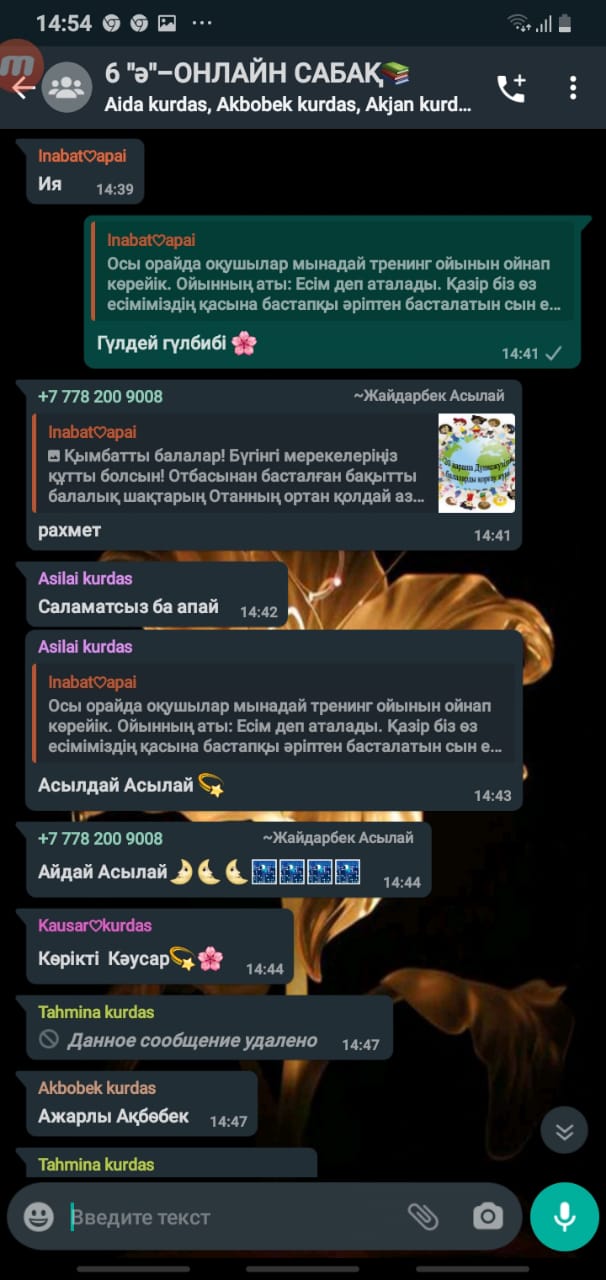Open the overflow menu
The width and height of the screenshot is (606, 1280).
pyautogui.click(x=573, y=88)
